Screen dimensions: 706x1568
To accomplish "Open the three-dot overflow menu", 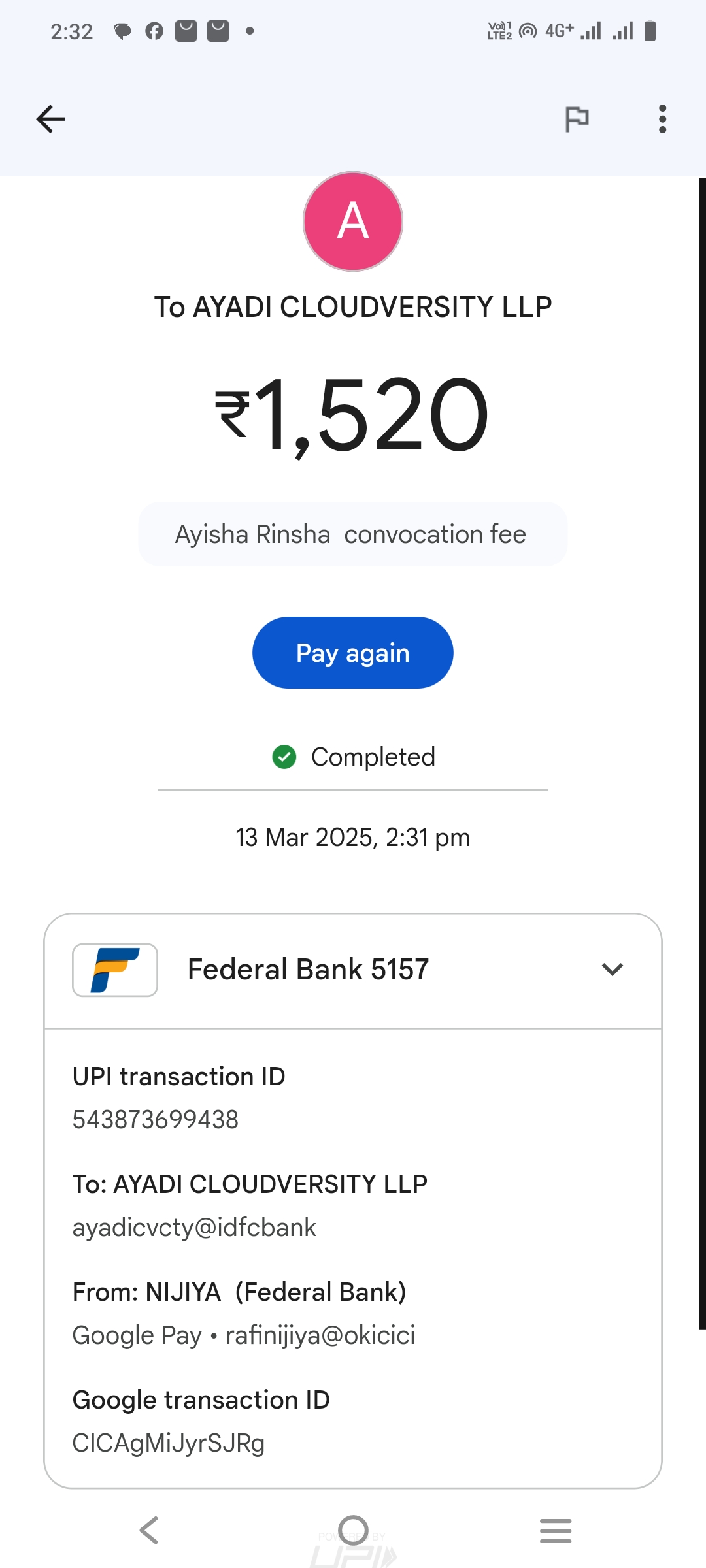I will 662,119.
